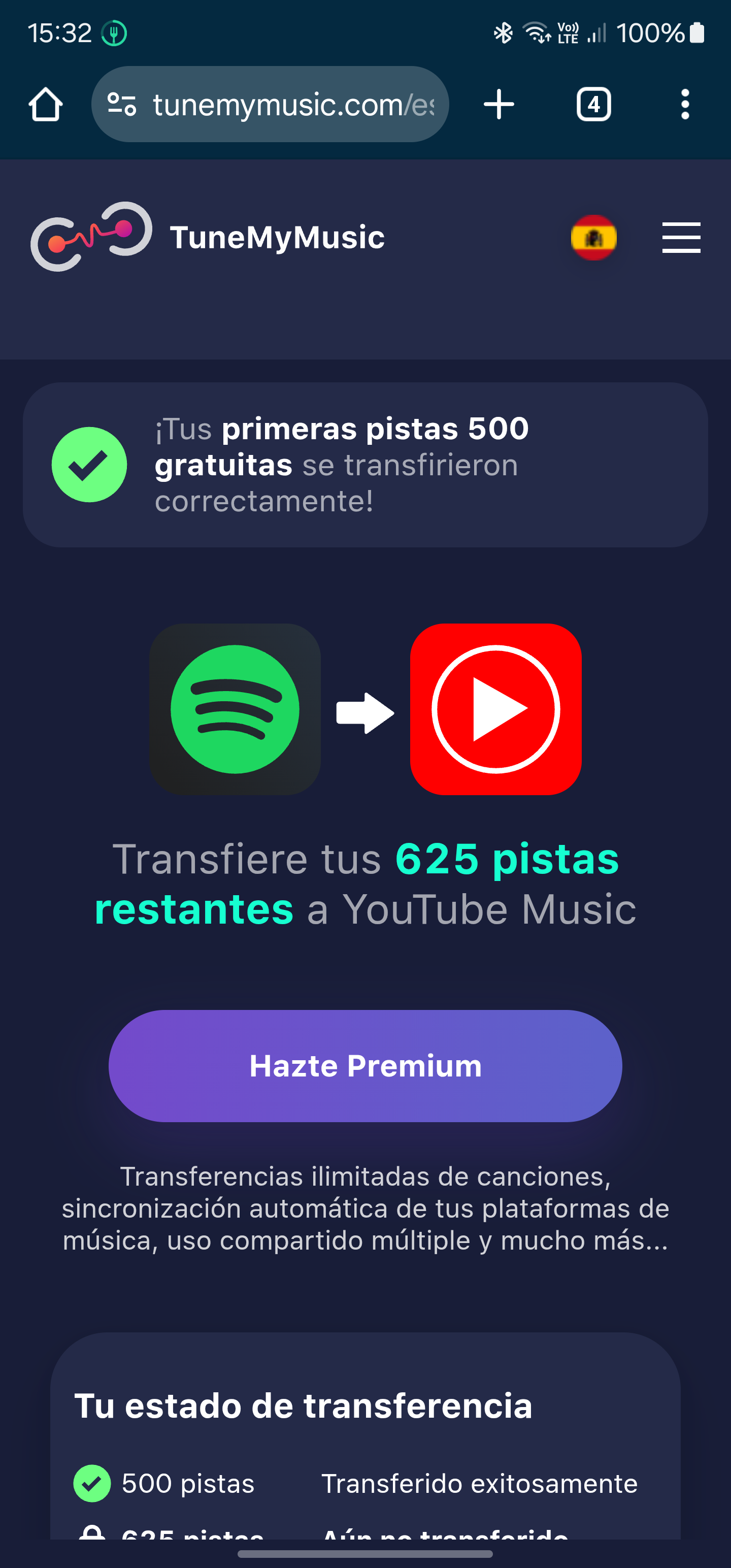731x1568 pixels.
Task: Open a new browser tab
Action: coord(499,105)
